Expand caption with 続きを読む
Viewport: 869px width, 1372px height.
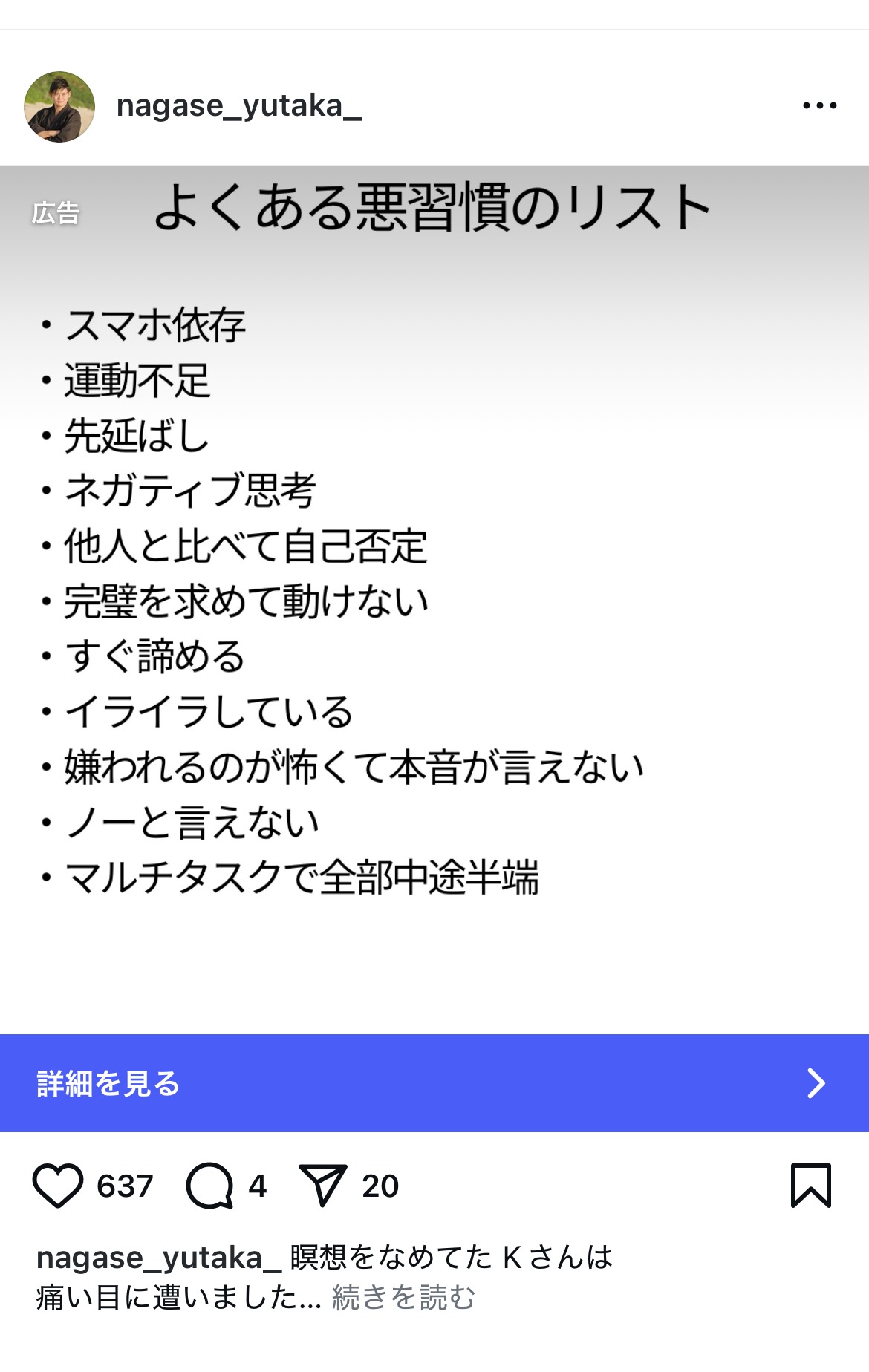[403, 1298]
